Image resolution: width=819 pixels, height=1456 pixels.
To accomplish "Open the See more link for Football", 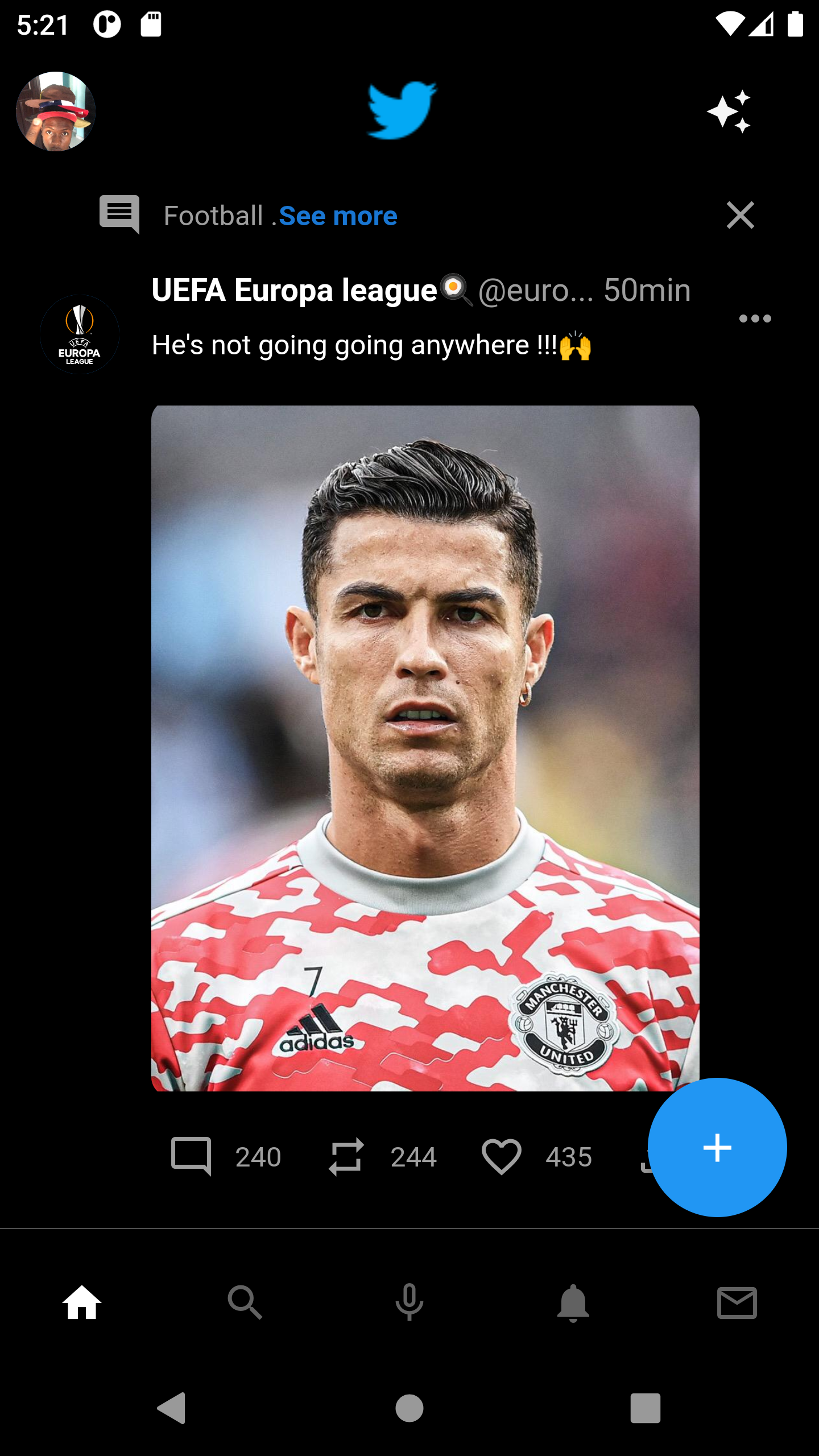I will pyautogui.click(x=338, y=216).
